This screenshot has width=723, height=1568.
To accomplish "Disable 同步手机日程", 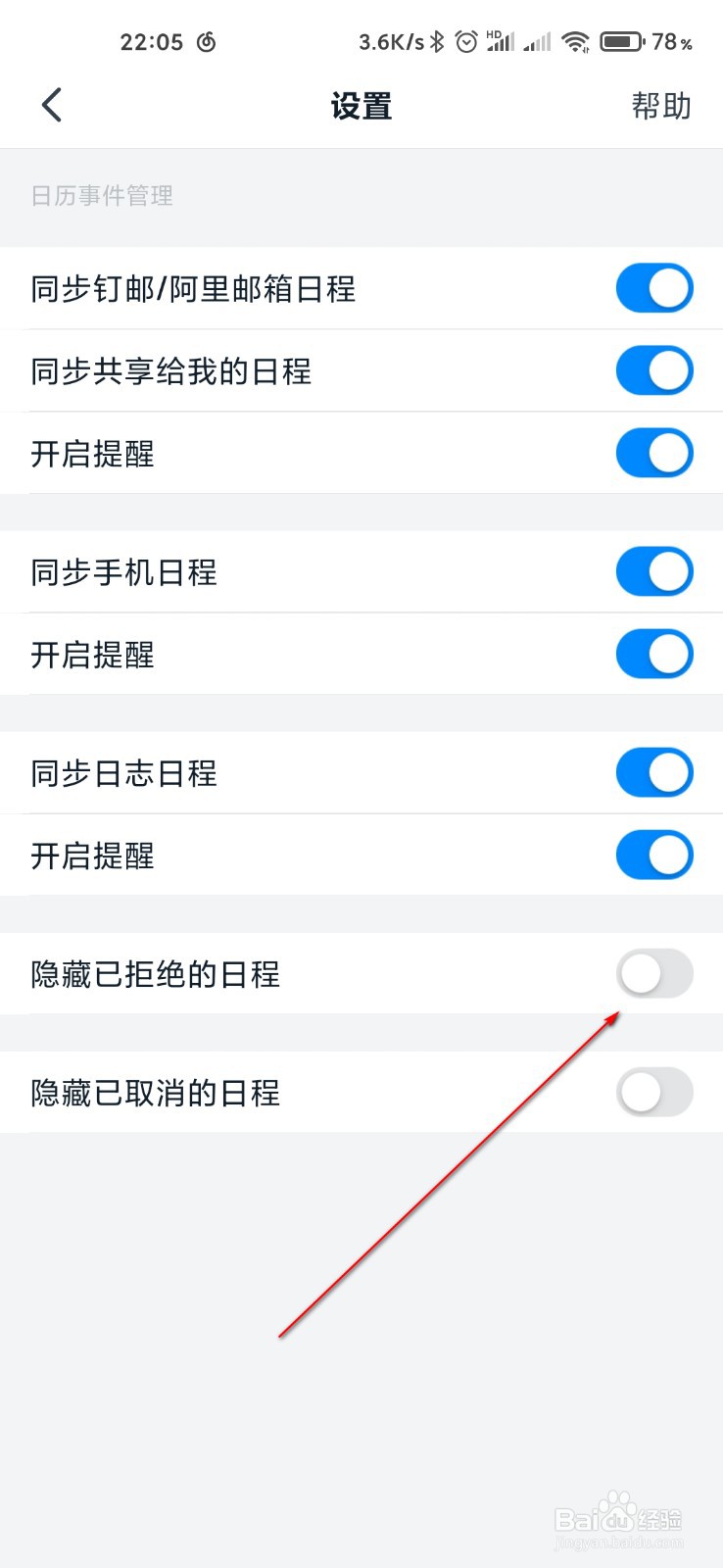I will (x=654, y=571).
